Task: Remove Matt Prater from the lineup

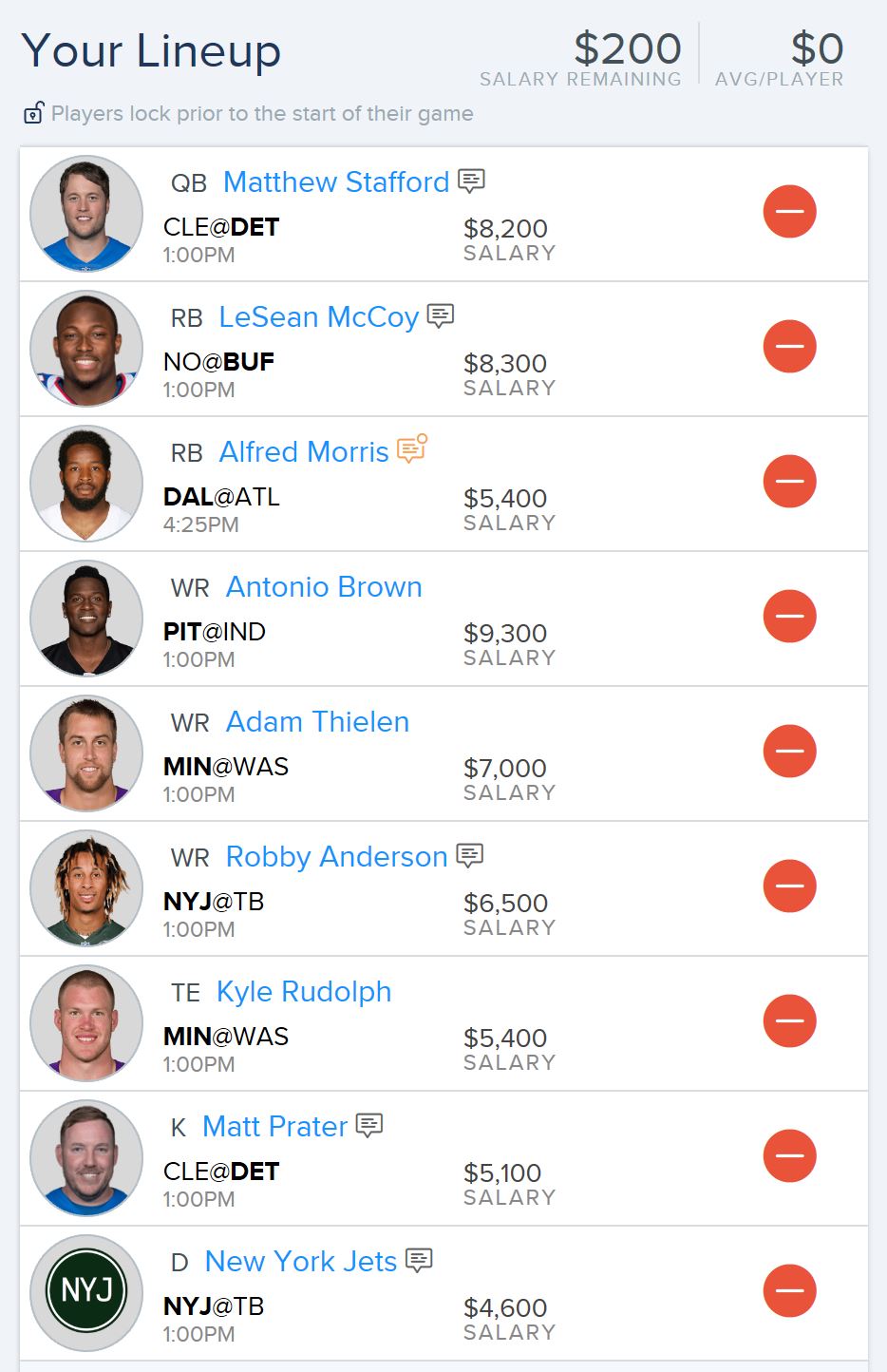Action: tap(790, 1156)
